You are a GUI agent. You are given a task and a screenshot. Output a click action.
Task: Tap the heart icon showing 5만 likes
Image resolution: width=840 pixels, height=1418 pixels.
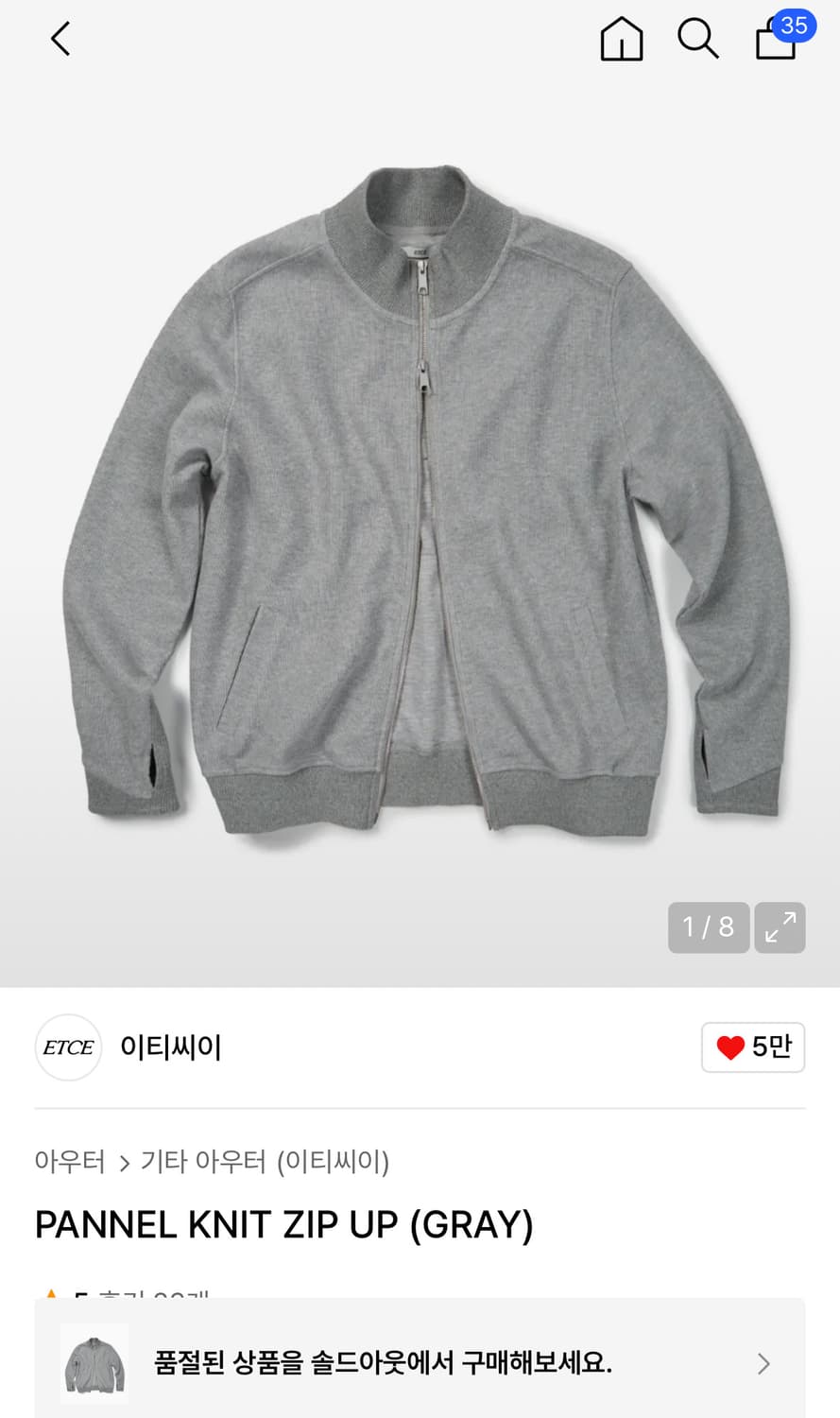click(753, 1046)
